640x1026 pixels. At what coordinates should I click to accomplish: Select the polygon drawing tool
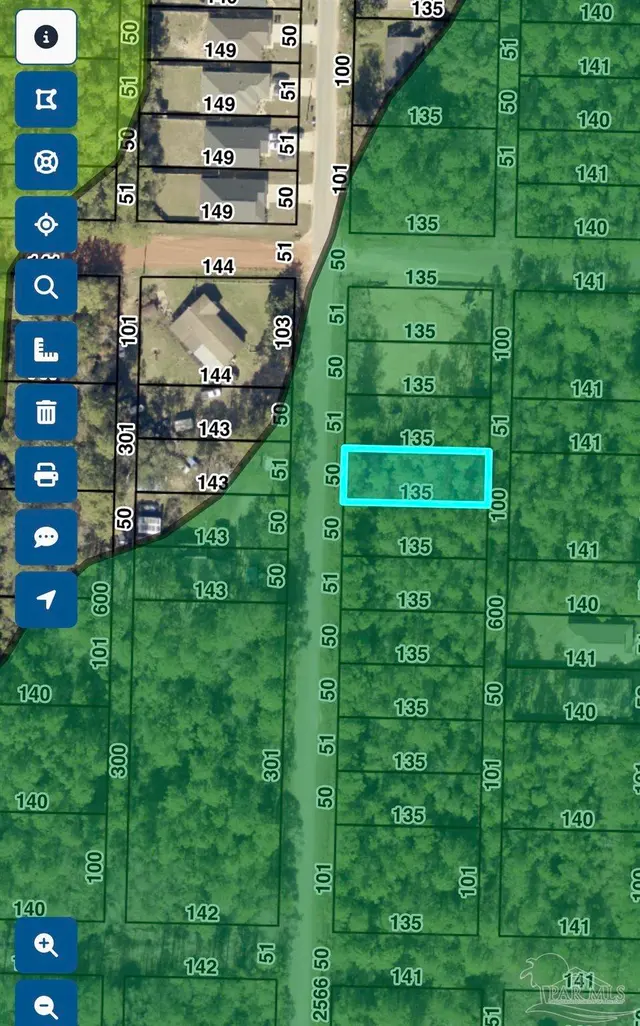[46, 99]
